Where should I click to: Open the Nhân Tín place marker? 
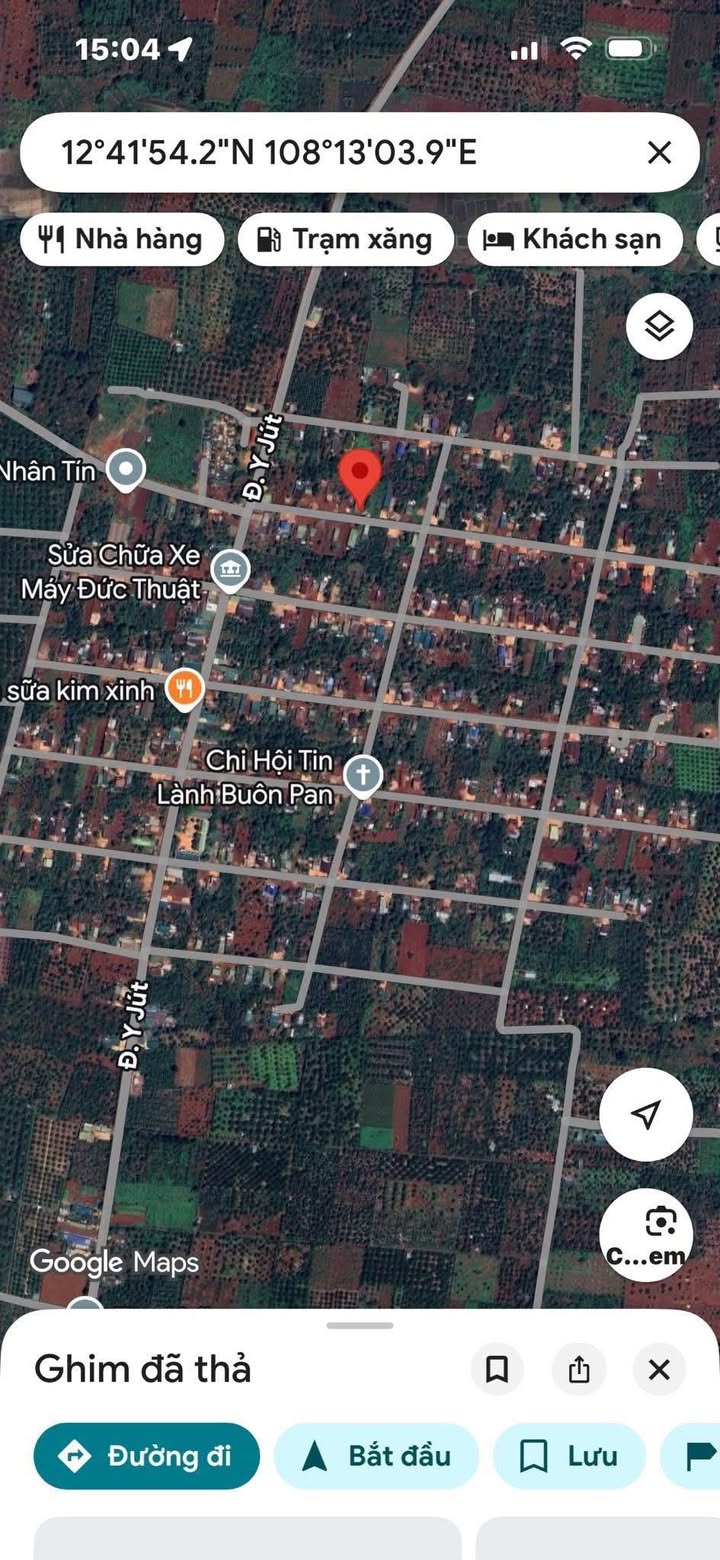pos(126,469)
